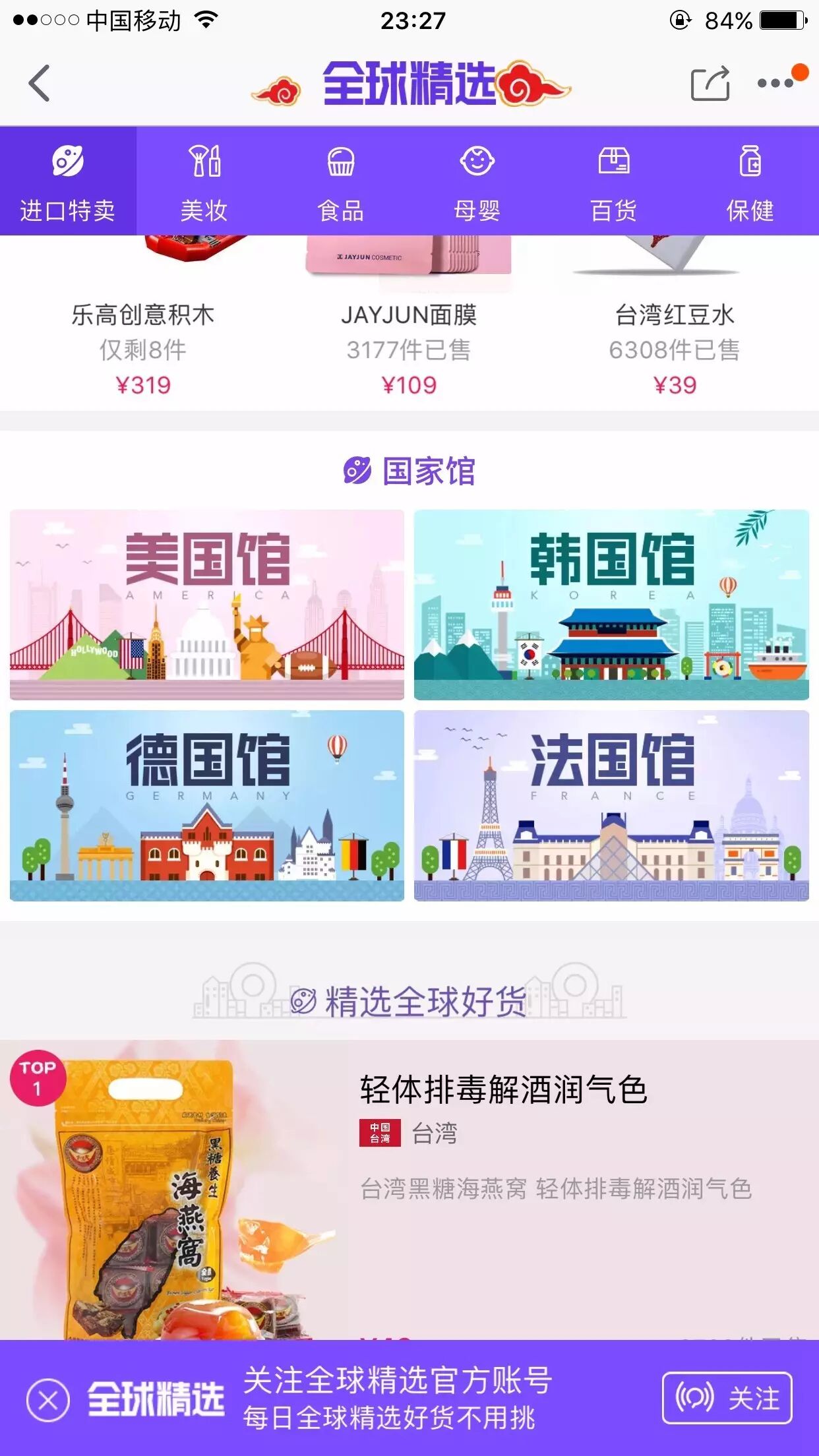
Task: Open the 韩国馆 banner
Action: click(x=611, y=605)
